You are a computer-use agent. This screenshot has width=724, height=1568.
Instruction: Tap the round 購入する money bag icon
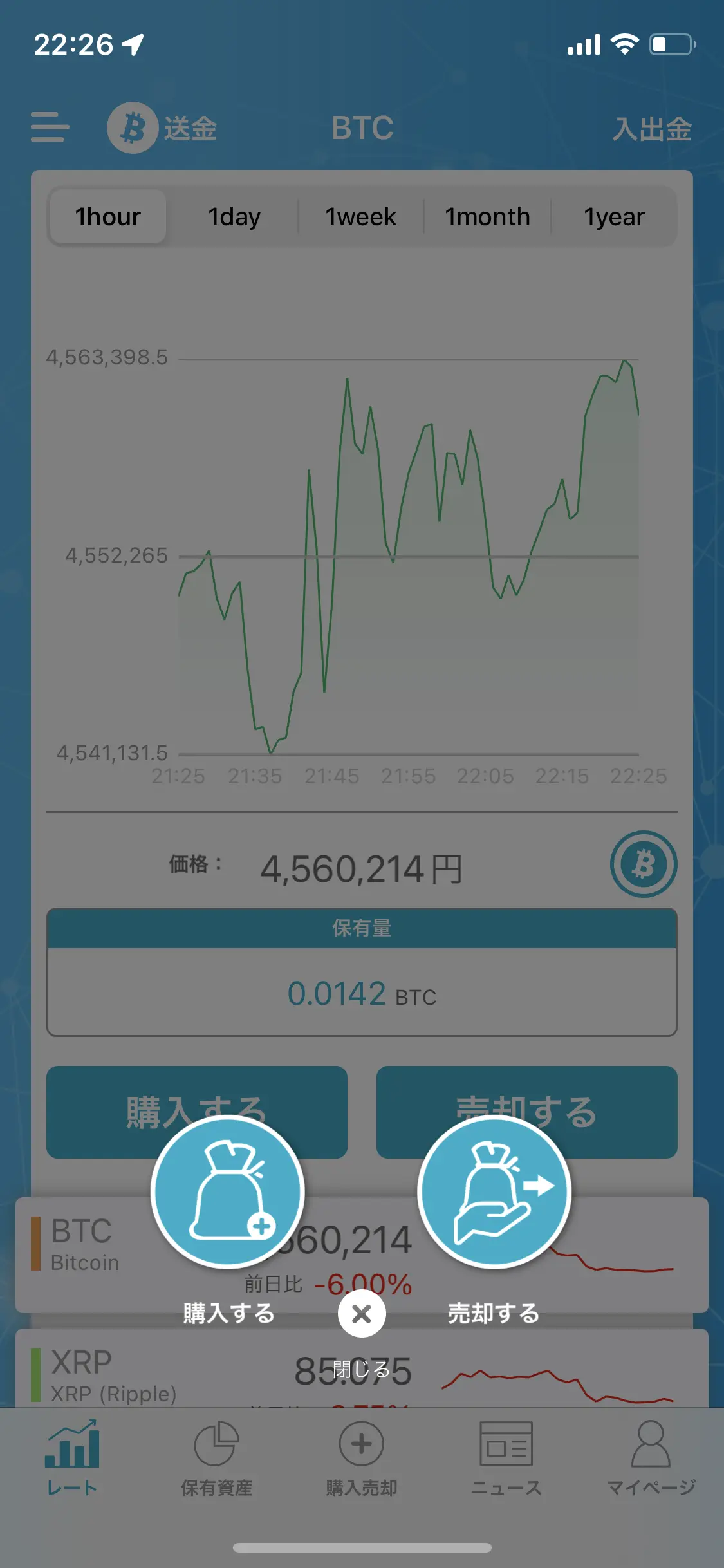[x=228, y=1192]
